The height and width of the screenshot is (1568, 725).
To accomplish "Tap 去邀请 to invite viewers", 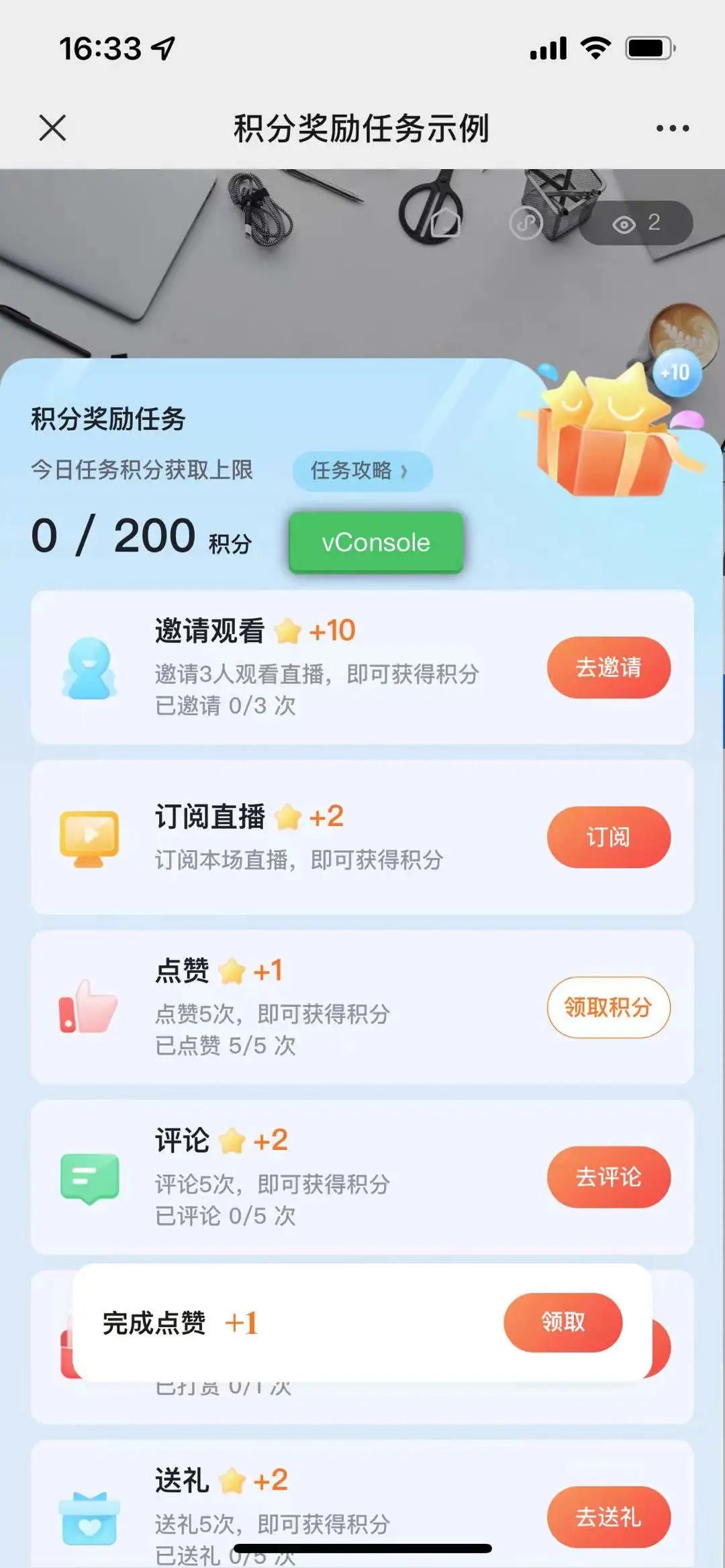I will point(608,668).
